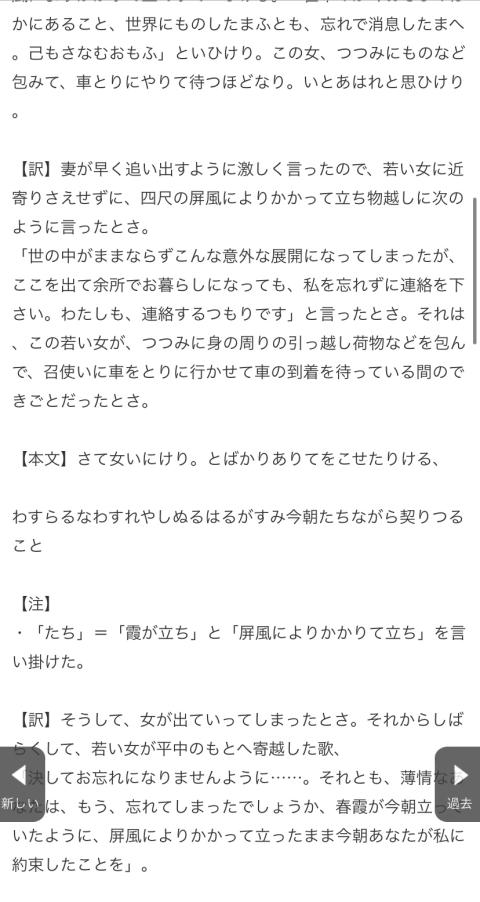Go to the newer post (新しい)

pos(22,784)
